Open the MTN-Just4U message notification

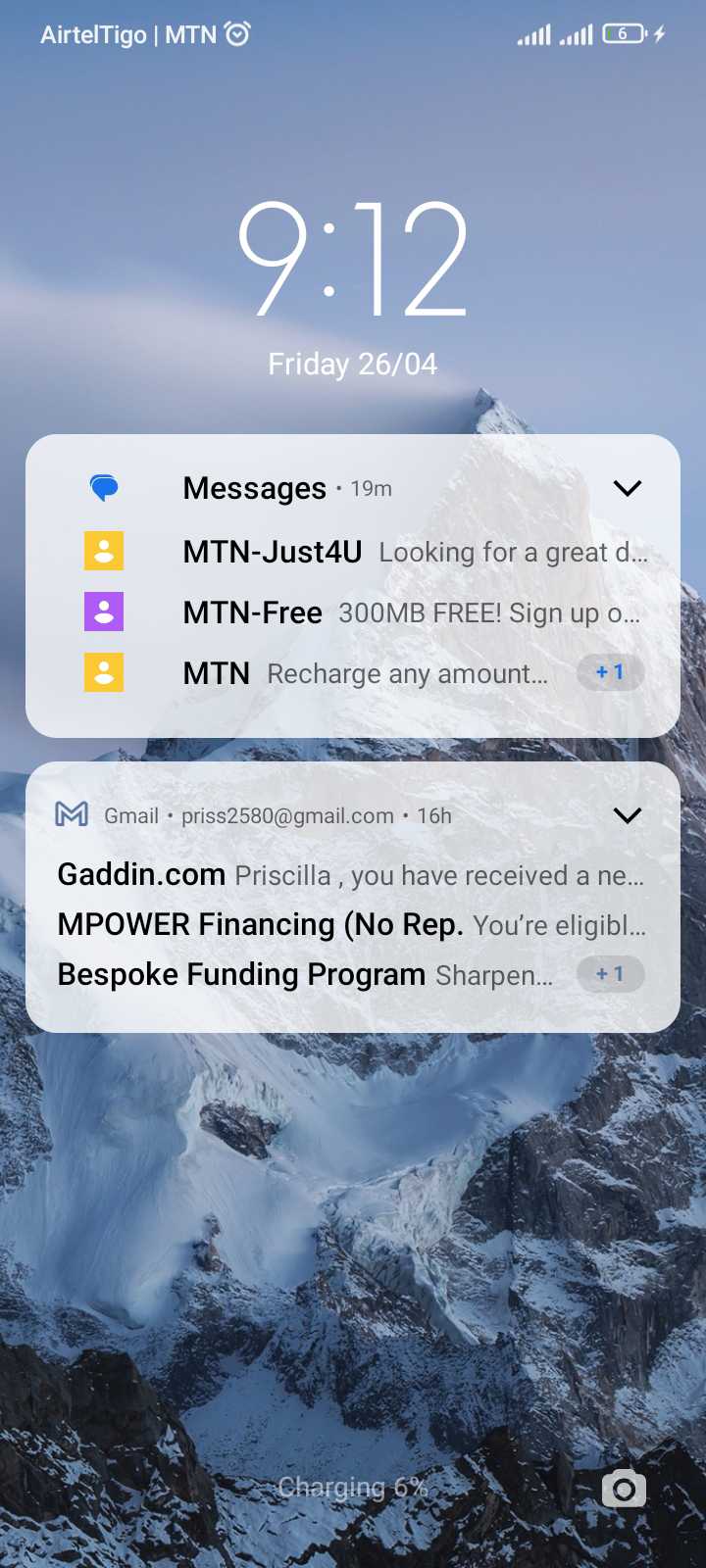[x=412, y=553]
